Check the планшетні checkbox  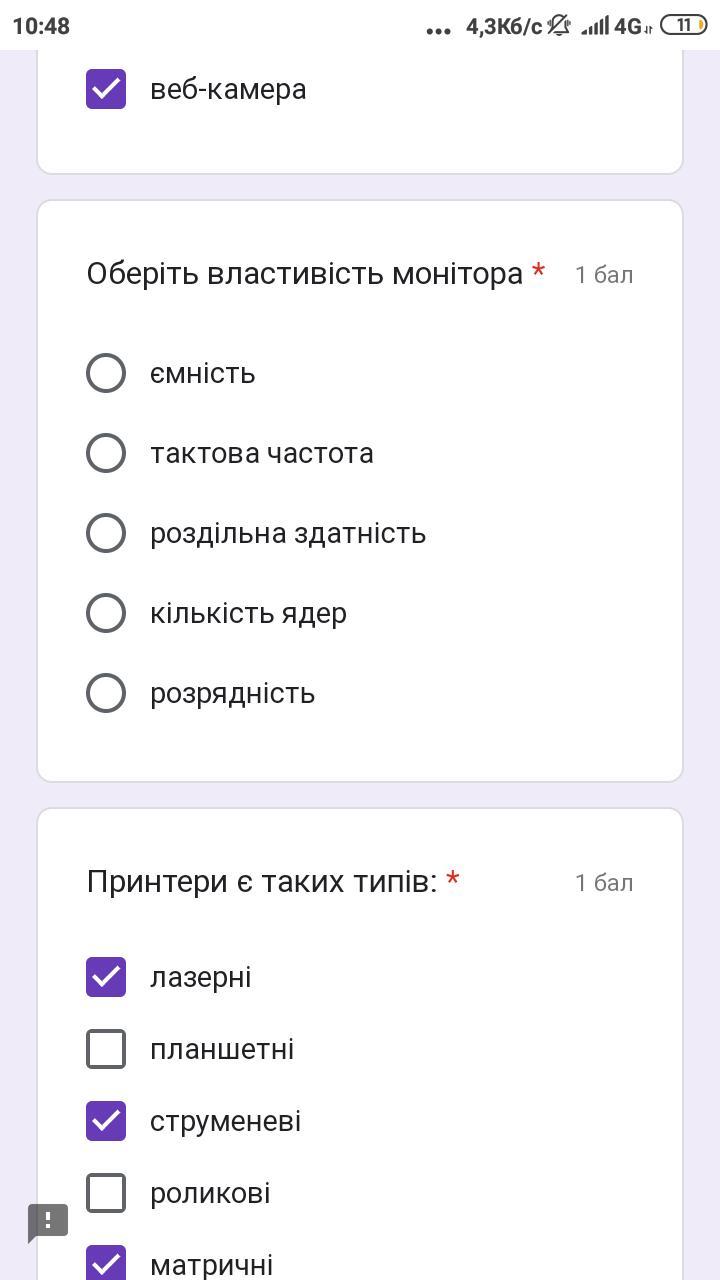click(x=106, y=1049)
